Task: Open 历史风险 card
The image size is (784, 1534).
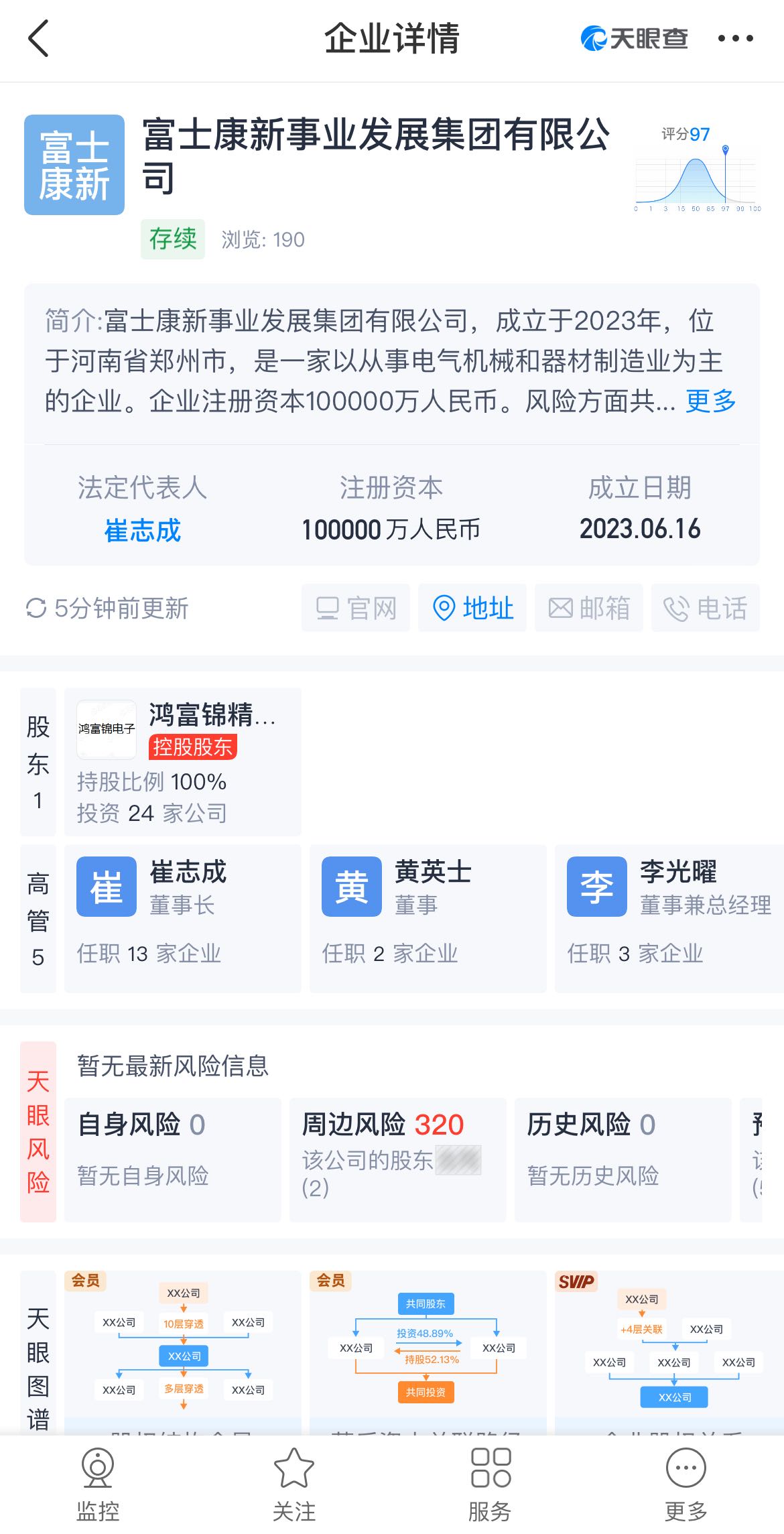Action: pyautogui.click(x=623, y=1159)
